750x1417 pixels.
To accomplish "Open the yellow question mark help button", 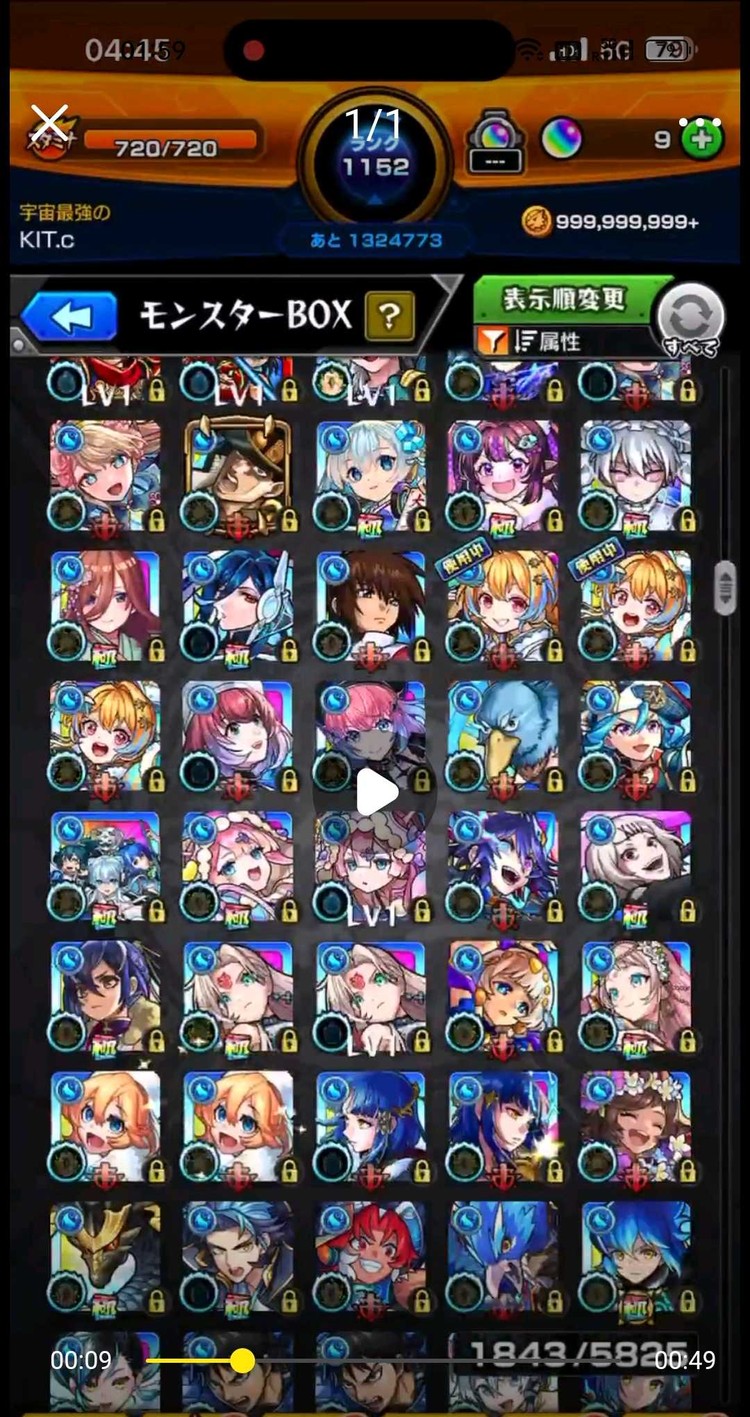I will pos(390,317).
